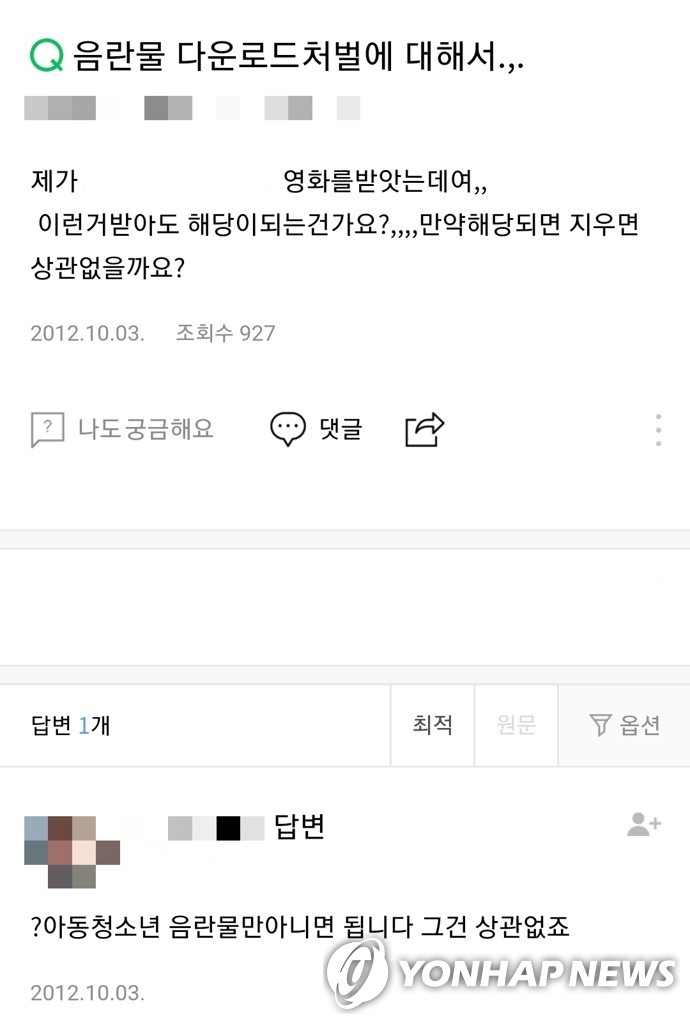Viewport: 690px width, 1024px height.
Task: Tap the 나도 궁금해요 button
Action: tap(122, 429)
